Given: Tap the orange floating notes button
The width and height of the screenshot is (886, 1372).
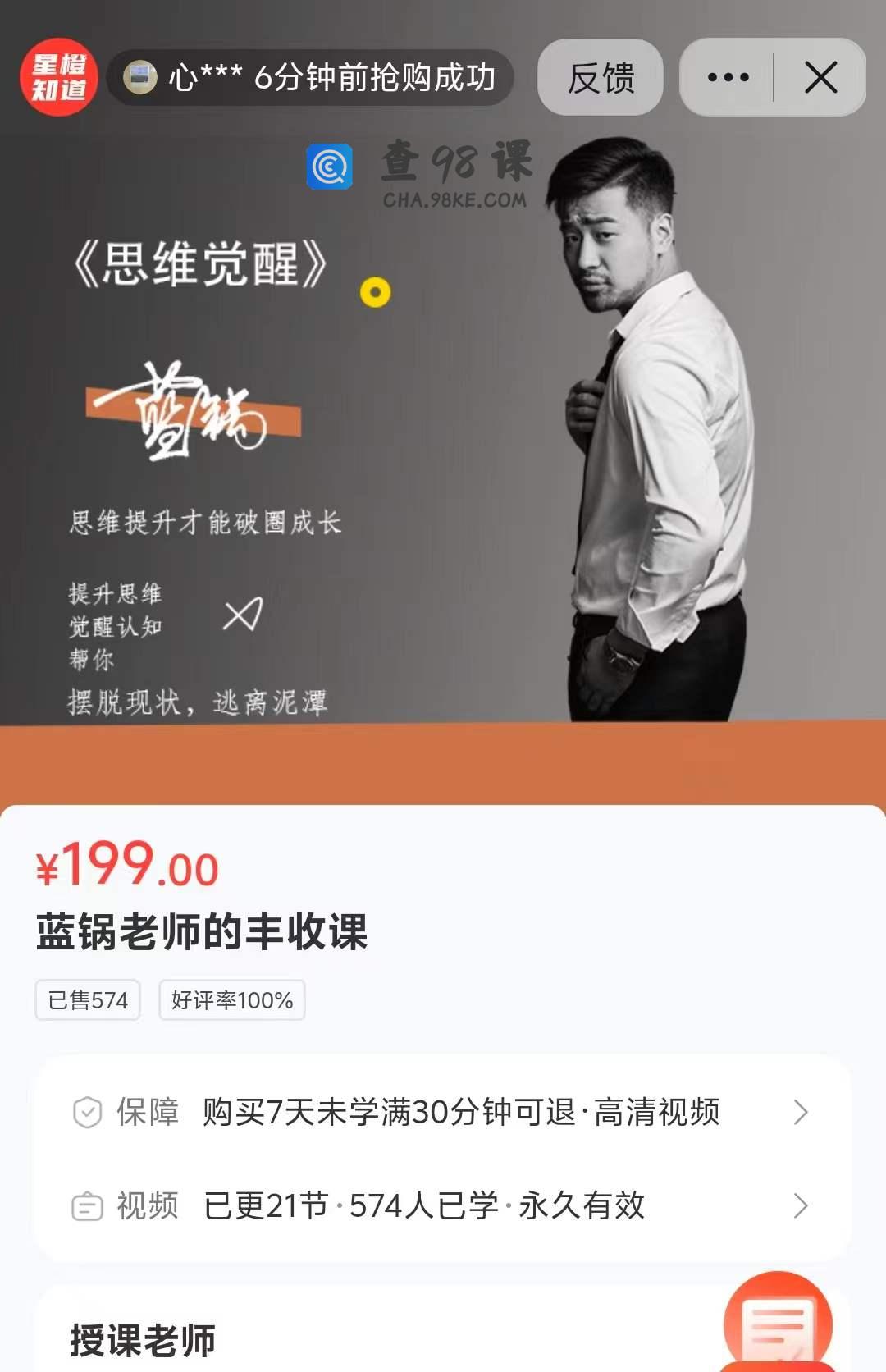Looking at the screenshot, I should click(777, 1323).
